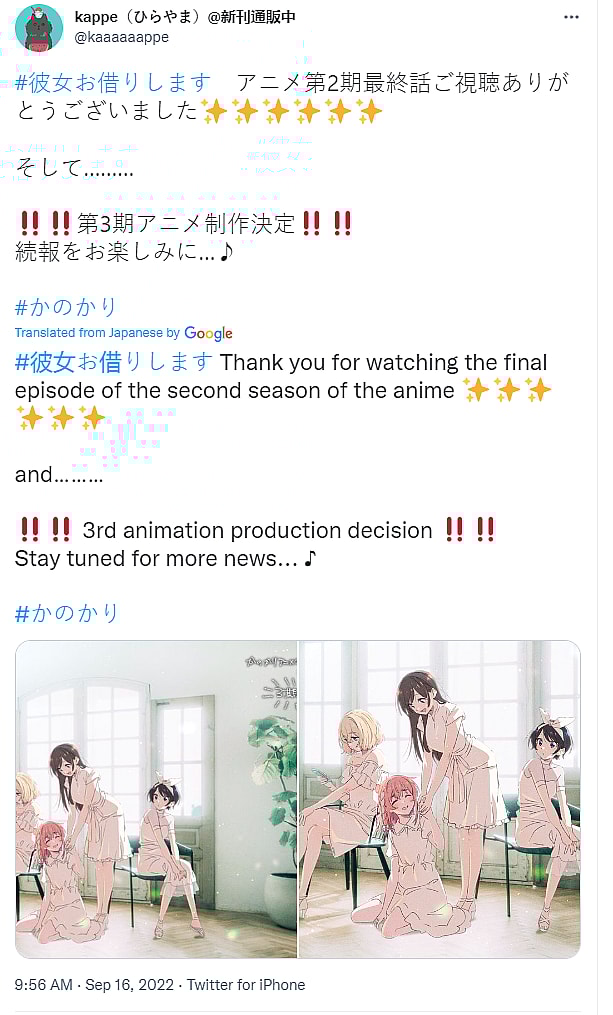This screenshot has height=1015, width=613.
Task: Open kappe's profile avatar
Action: click(40, 28)
